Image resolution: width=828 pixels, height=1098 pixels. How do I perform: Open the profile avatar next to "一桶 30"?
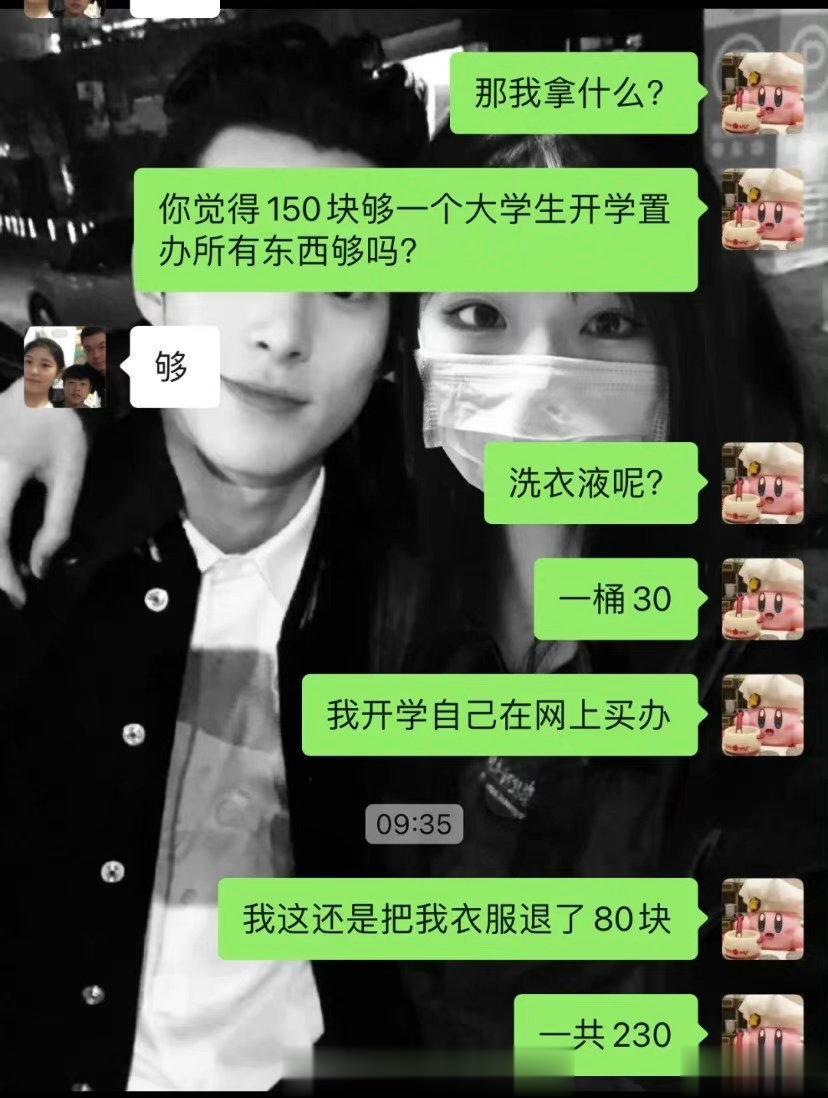(763, 599)
